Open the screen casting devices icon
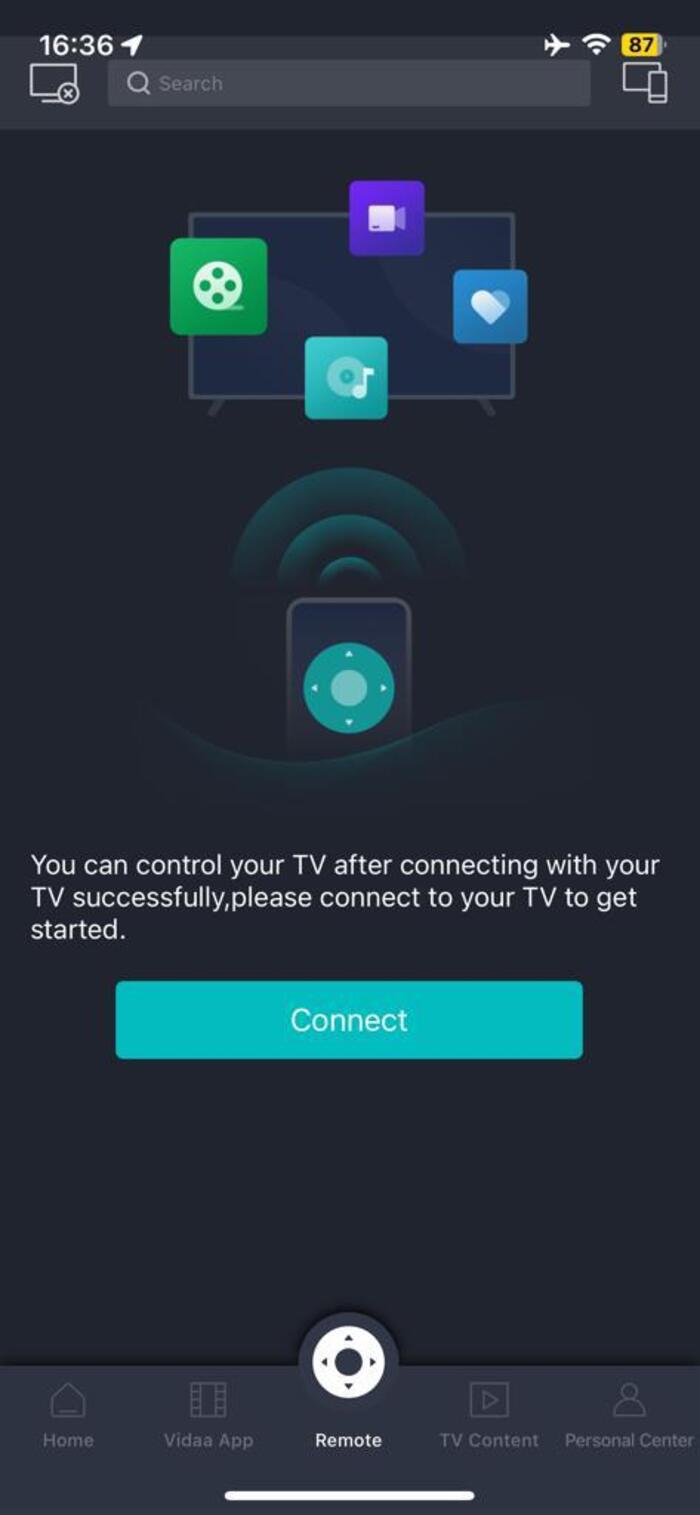Viewport: 700px width, 1515px height. (645, 83)
